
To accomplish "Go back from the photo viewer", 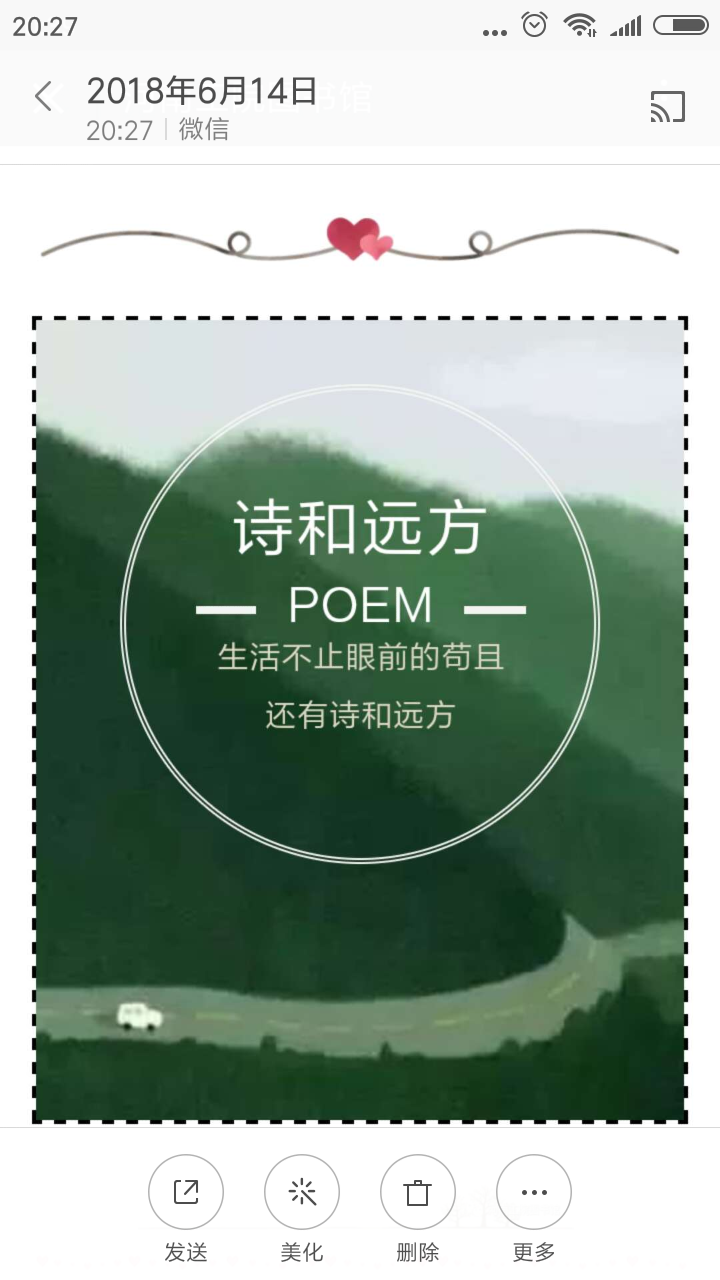I will click(x=44, y=97).
